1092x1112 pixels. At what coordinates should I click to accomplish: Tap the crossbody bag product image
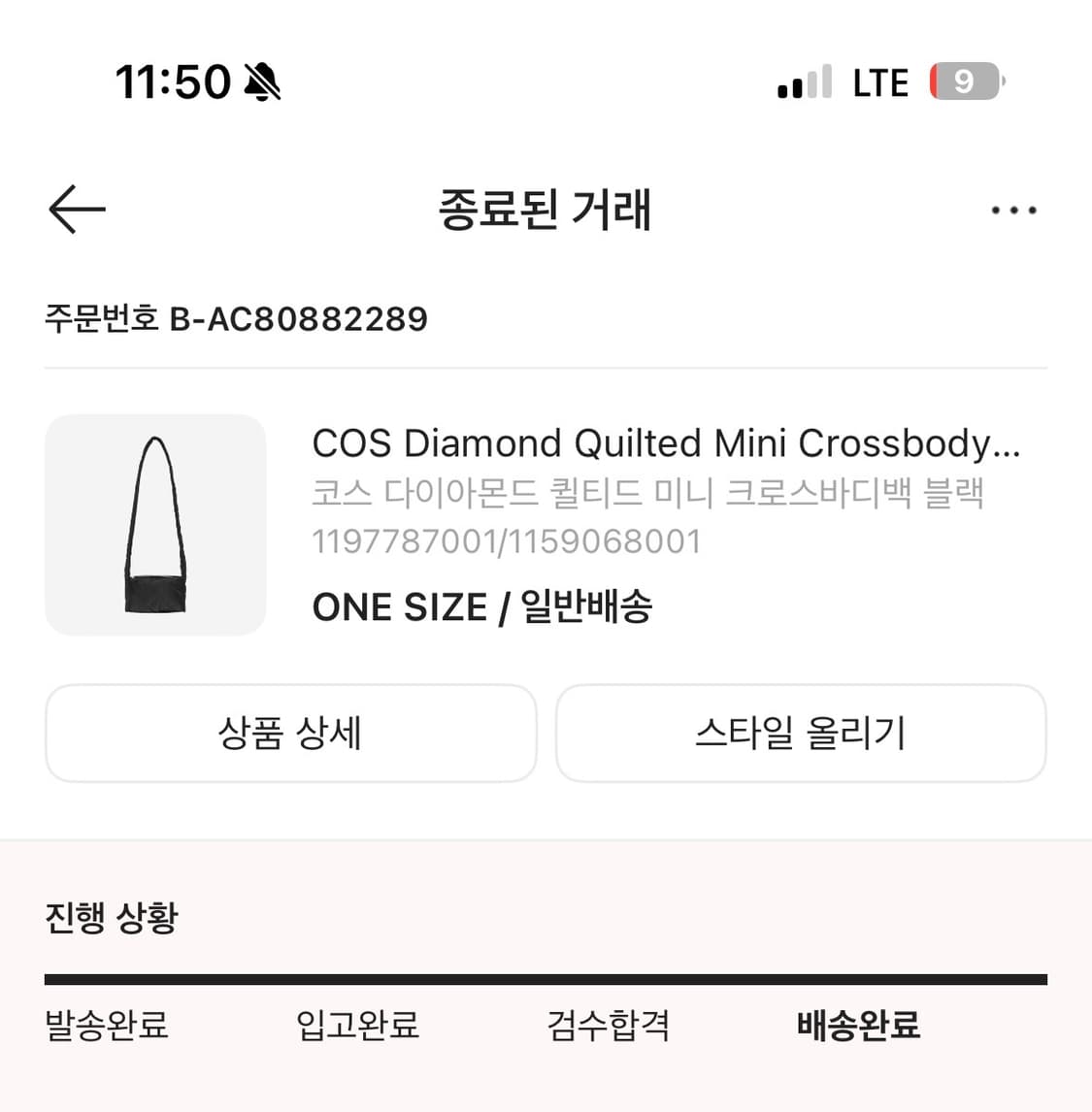155,526
